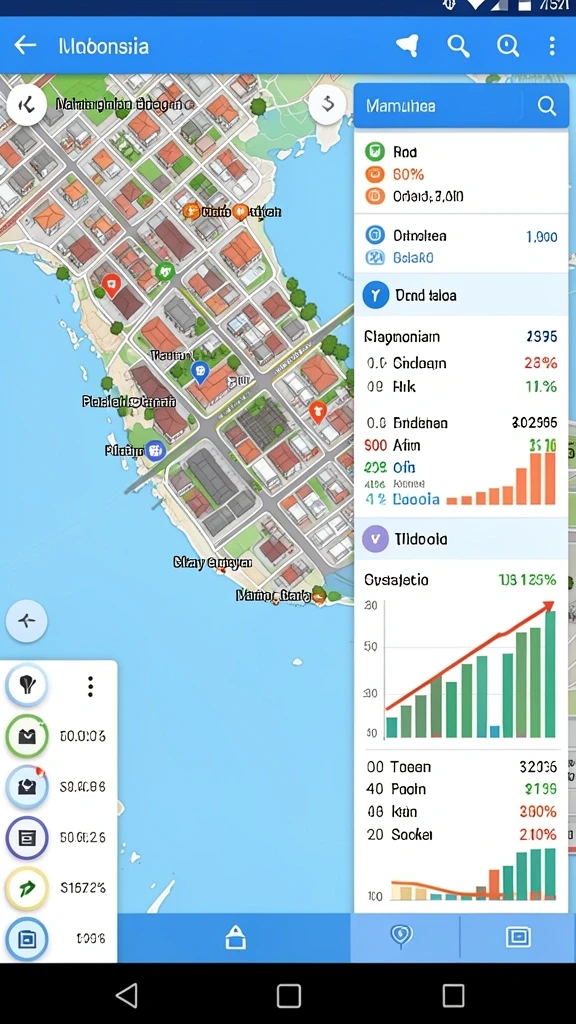Tap the compass button on the map's left edge
This screenshot has width=576, height=1024.
coord(27,620)
